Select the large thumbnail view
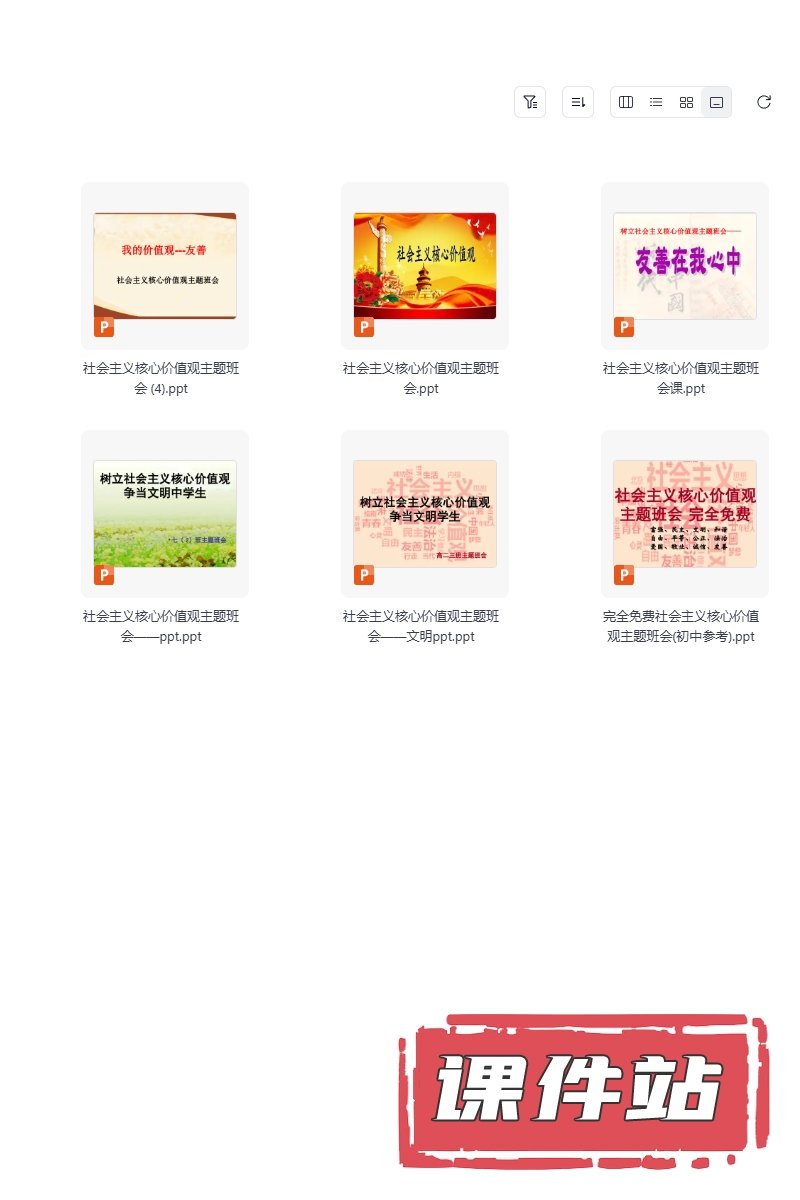This screenshot has height=1200, width=800. pyautogui.click(x=716, y=102)
